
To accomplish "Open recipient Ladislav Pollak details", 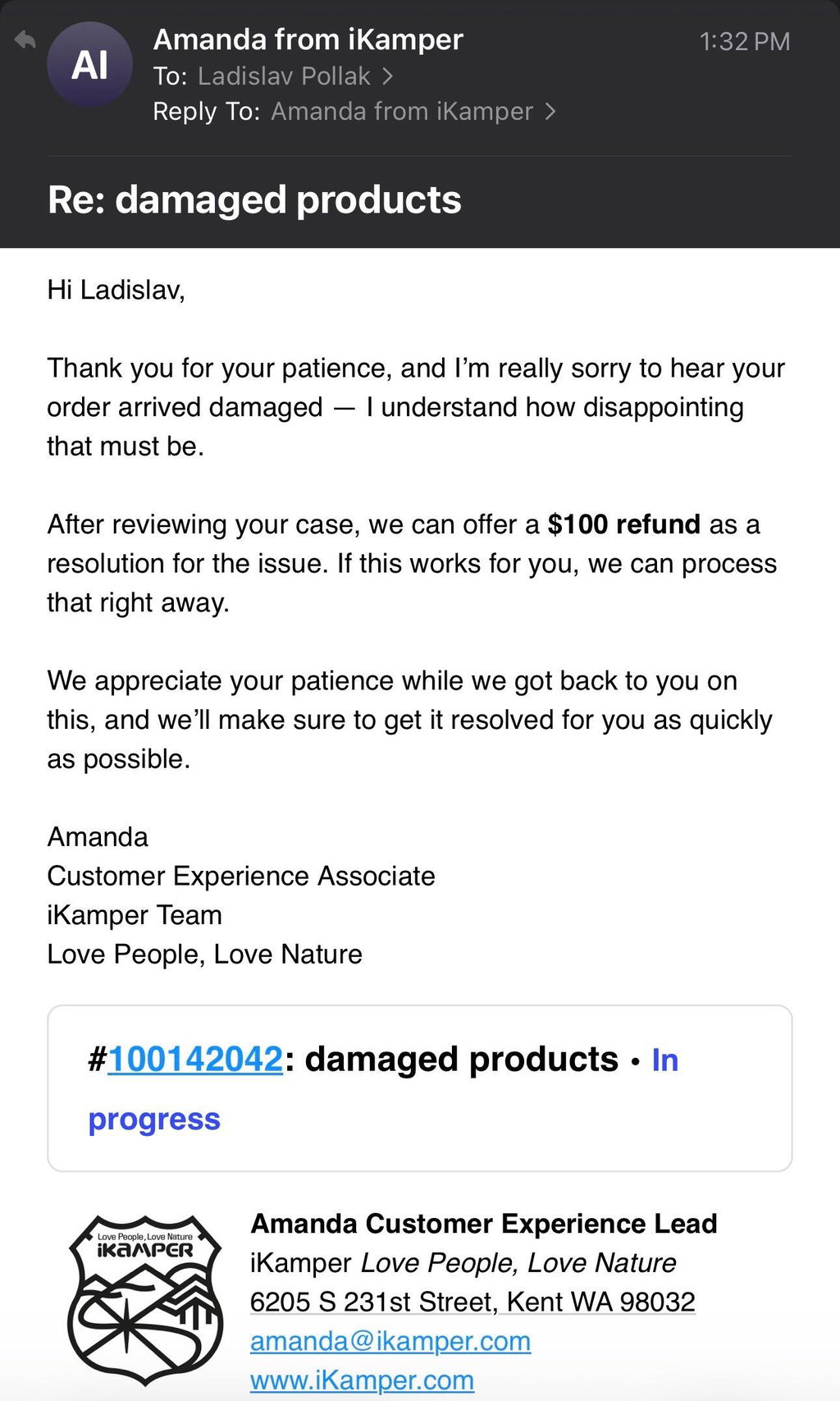I will [295, 76].
